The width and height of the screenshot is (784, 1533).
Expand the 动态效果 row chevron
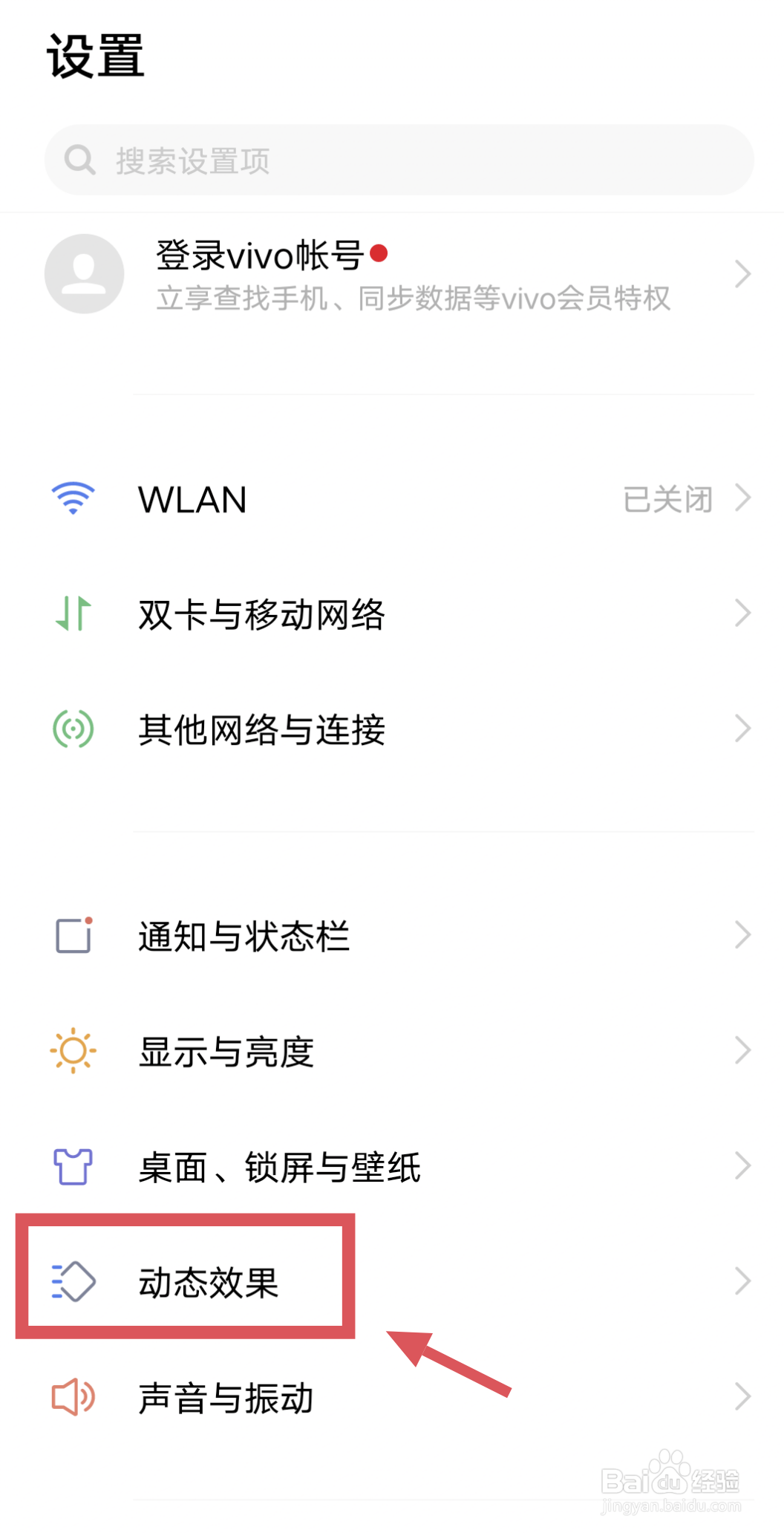click(x=743, y=1279)
